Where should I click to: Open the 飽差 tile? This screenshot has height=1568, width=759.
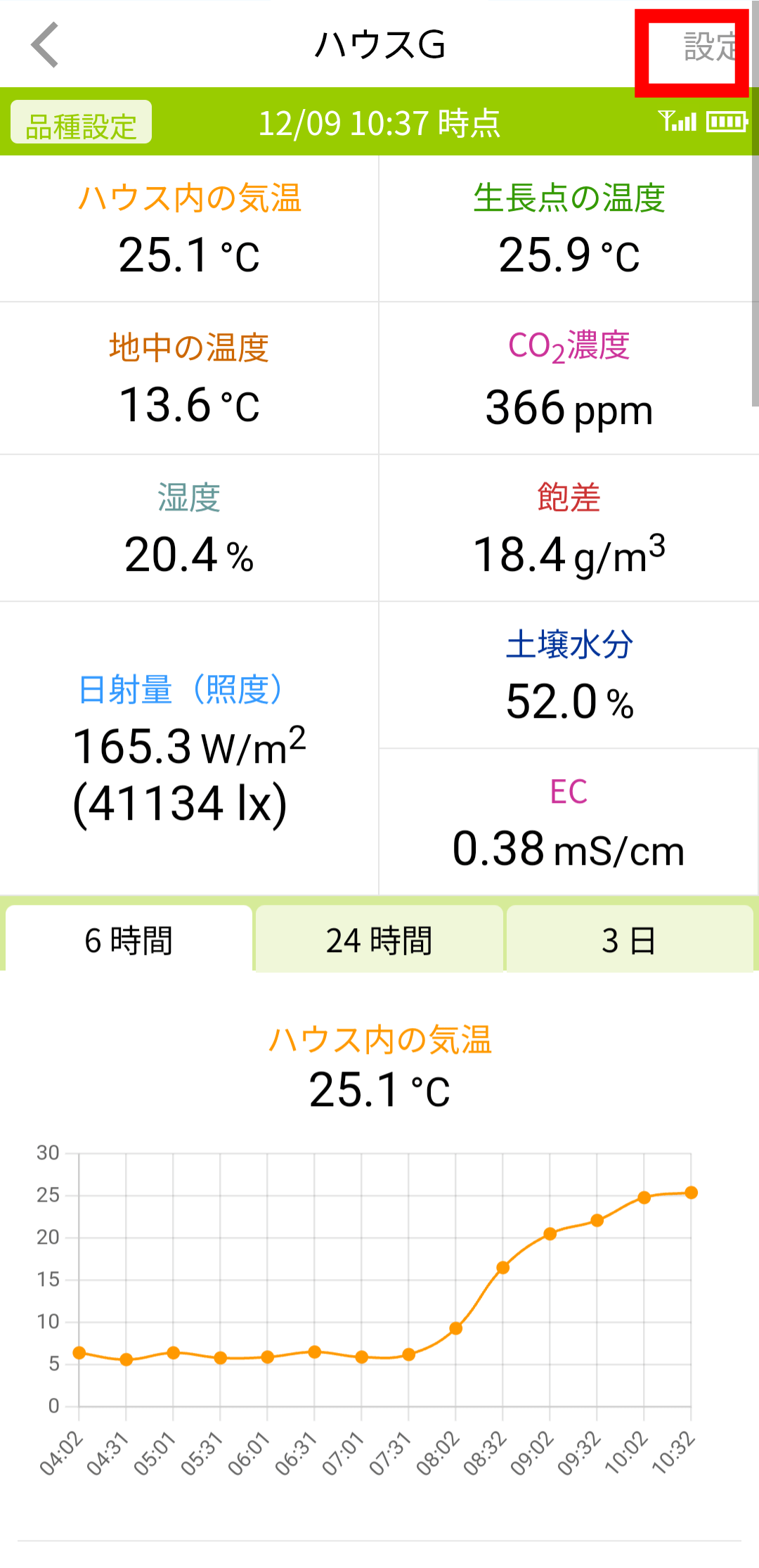pyautogui.click(x=569, y=528)
